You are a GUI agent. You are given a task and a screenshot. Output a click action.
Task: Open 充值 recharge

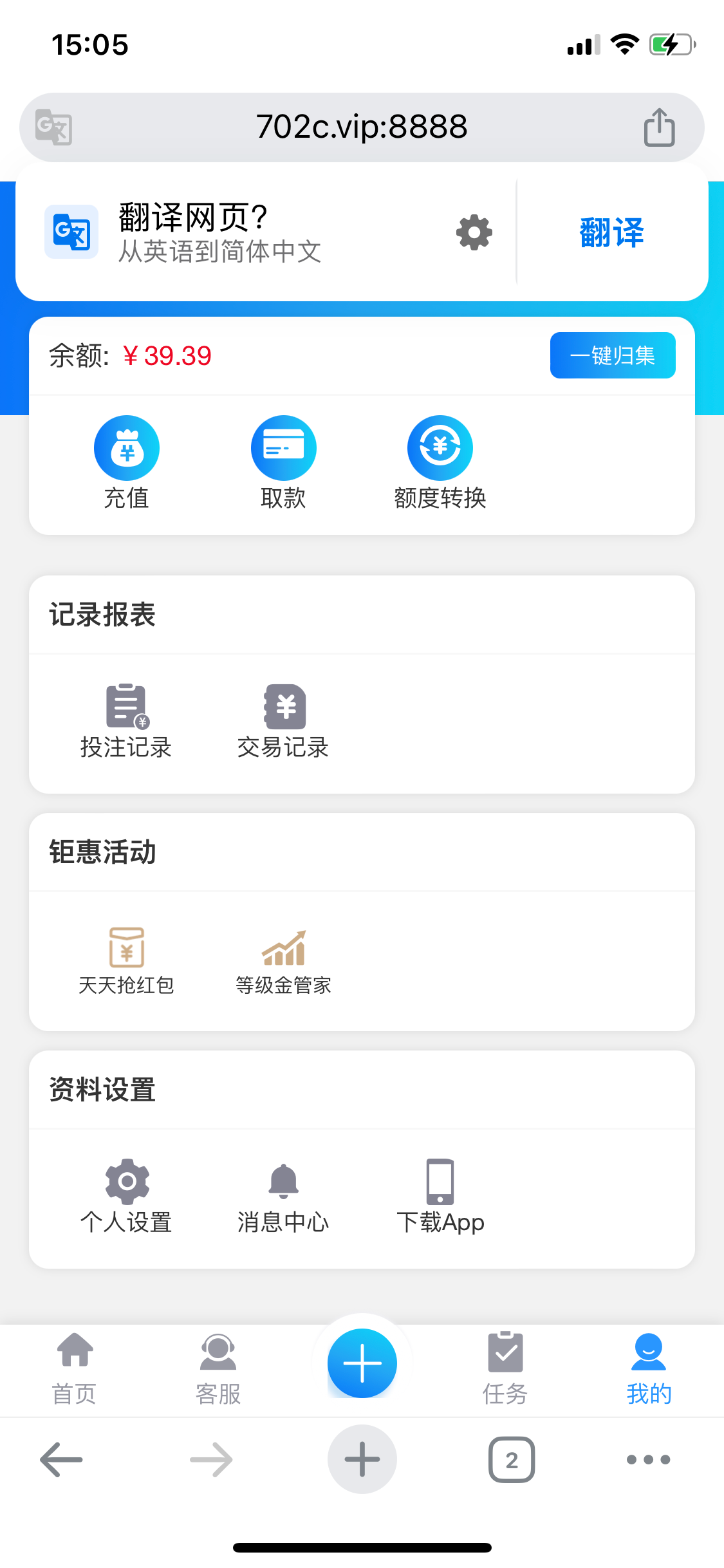pyautogui.click(x=127, y=462)
